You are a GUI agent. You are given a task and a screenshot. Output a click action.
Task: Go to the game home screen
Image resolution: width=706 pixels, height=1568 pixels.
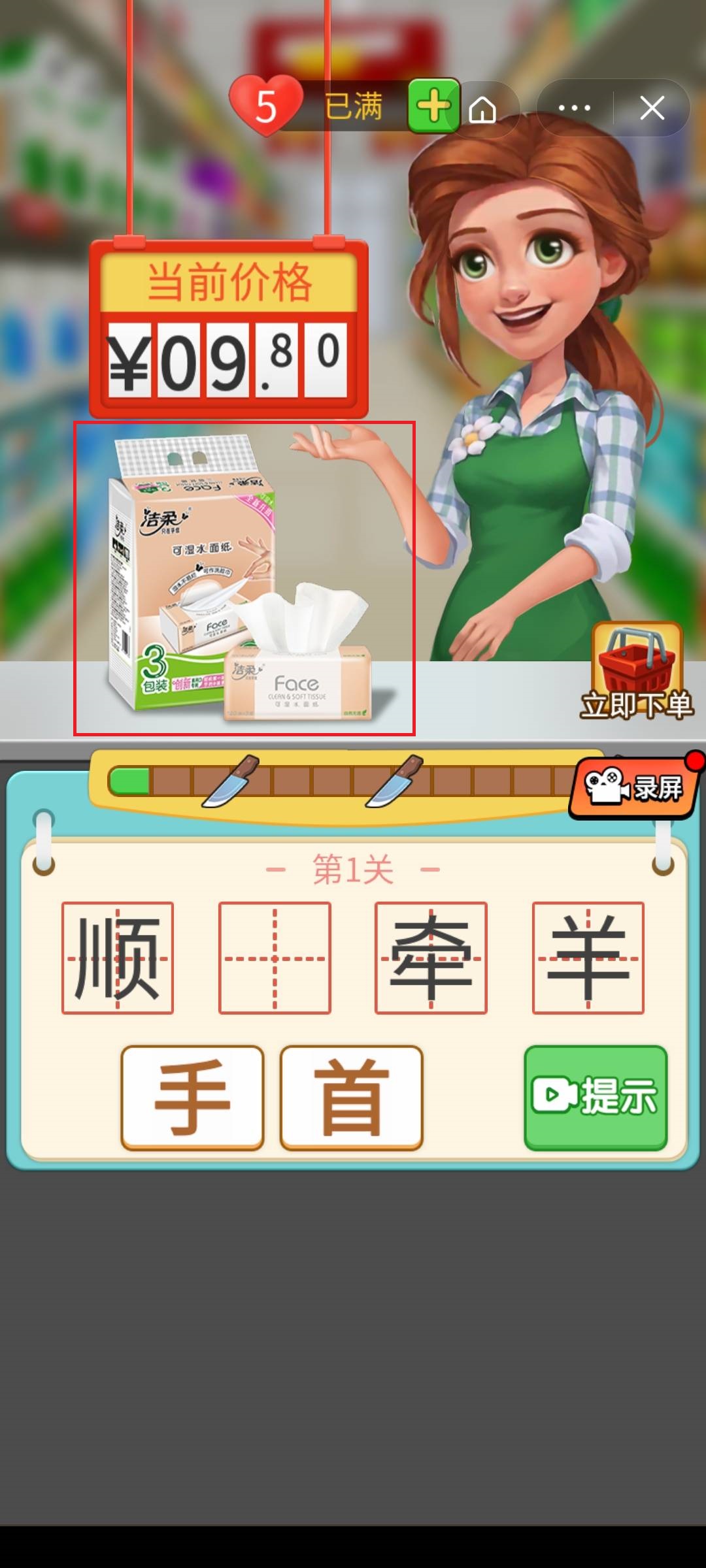pos(483,110)
